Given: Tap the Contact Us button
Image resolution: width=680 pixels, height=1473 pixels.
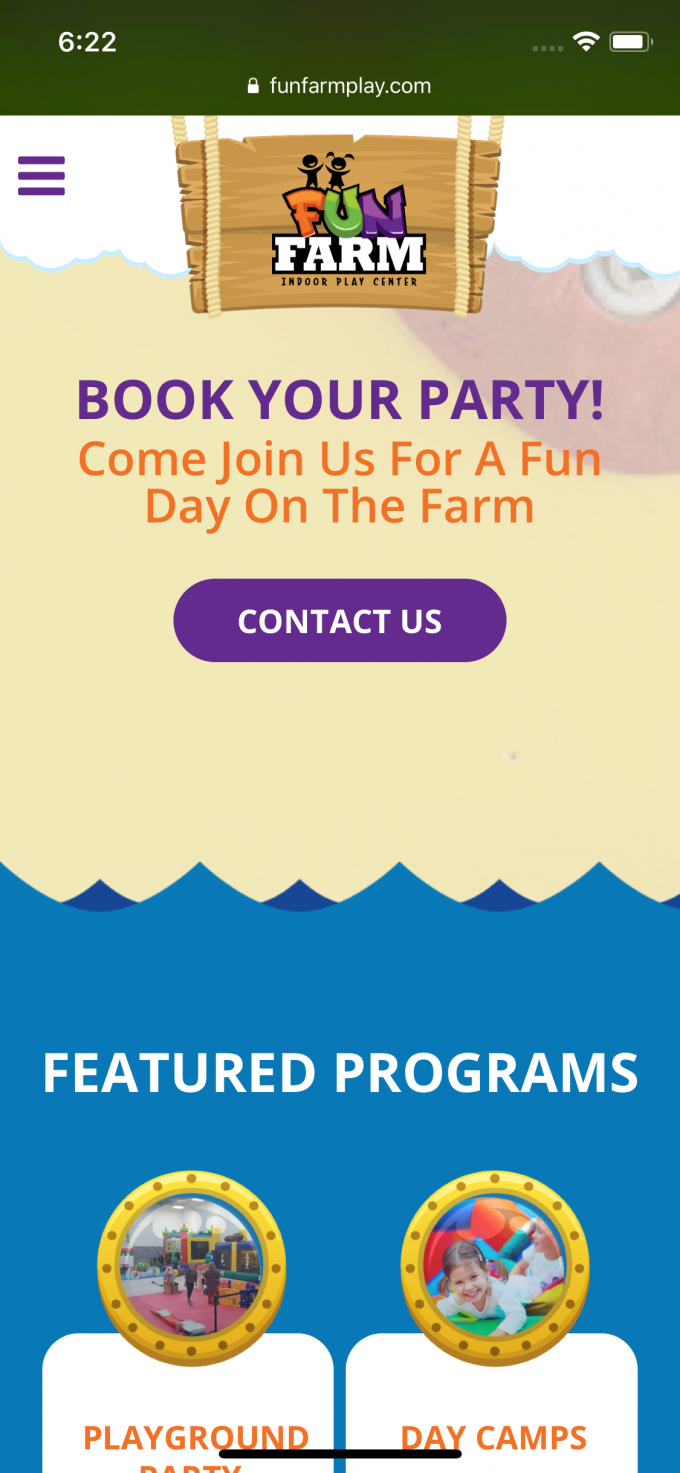Looking at the screenshot, I should click(x=340, y=621).
